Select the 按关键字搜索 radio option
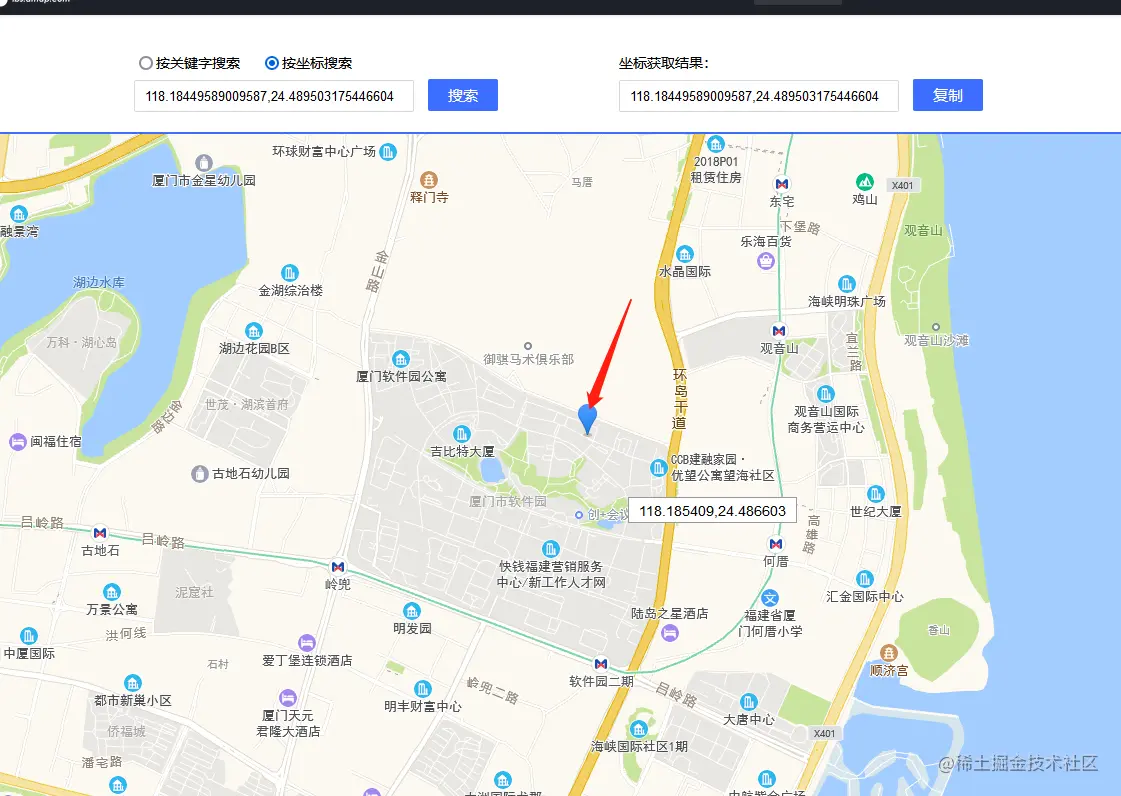The width and height of the screenshot is (1121, 796). tap(146, 63)
